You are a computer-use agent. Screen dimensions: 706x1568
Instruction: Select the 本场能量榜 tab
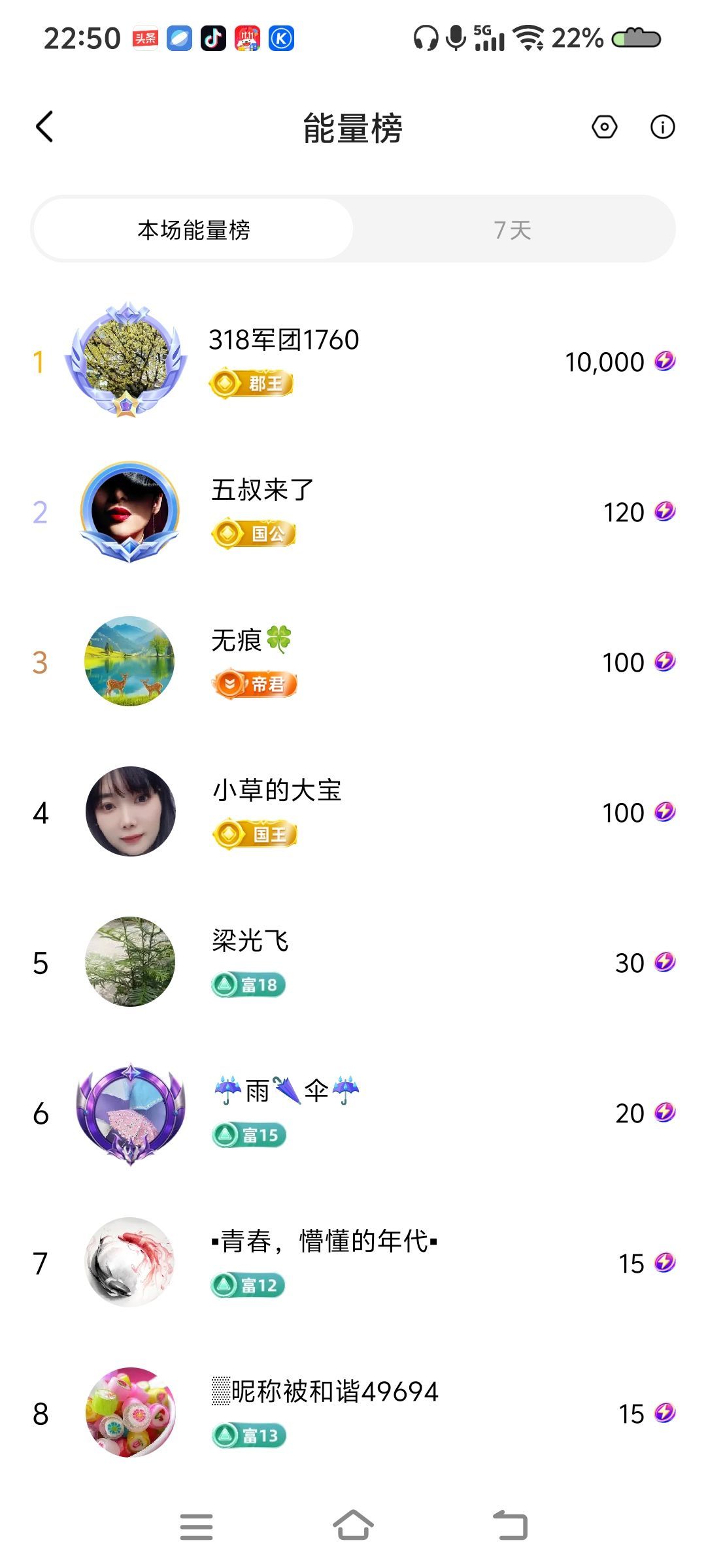click(193, 230)
